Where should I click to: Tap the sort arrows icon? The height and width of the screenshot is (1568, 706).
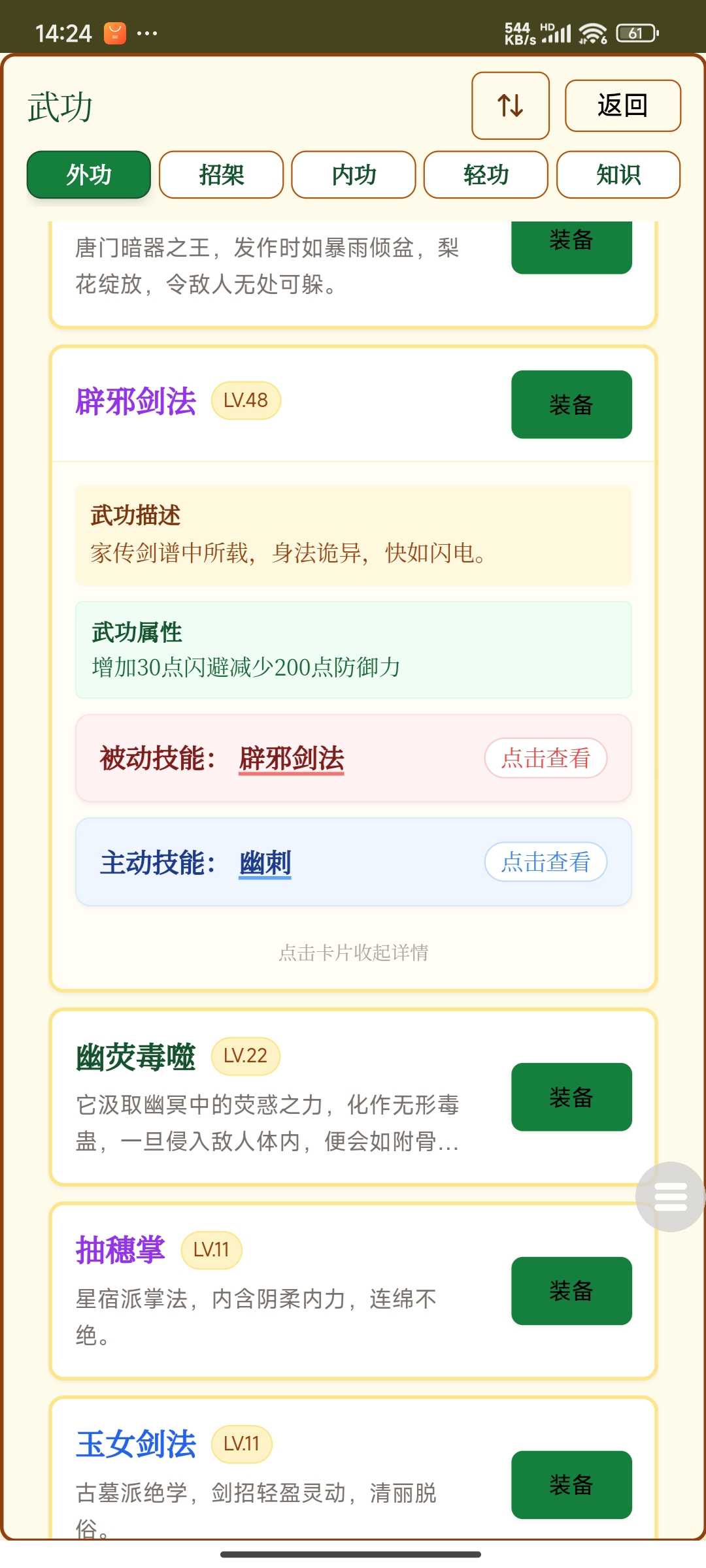click(x=510, y=106)
